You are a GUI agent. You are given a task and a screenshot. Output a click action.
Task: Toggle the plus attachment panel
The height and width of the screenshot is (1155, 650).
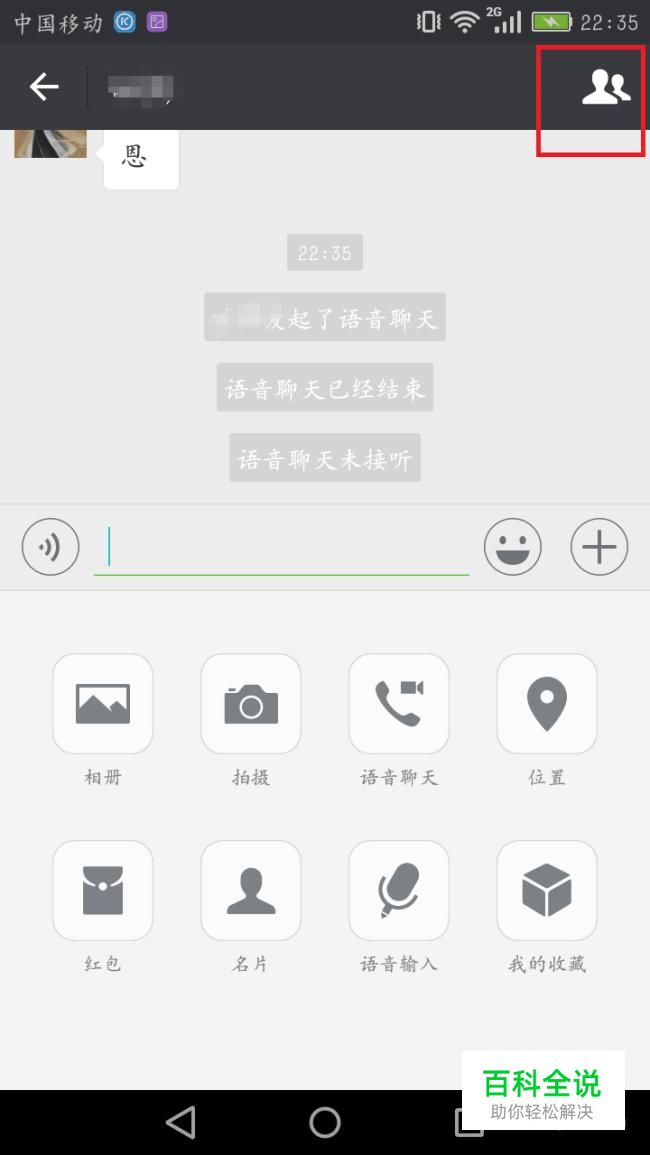pyautogui.click(x=599, y=547)
